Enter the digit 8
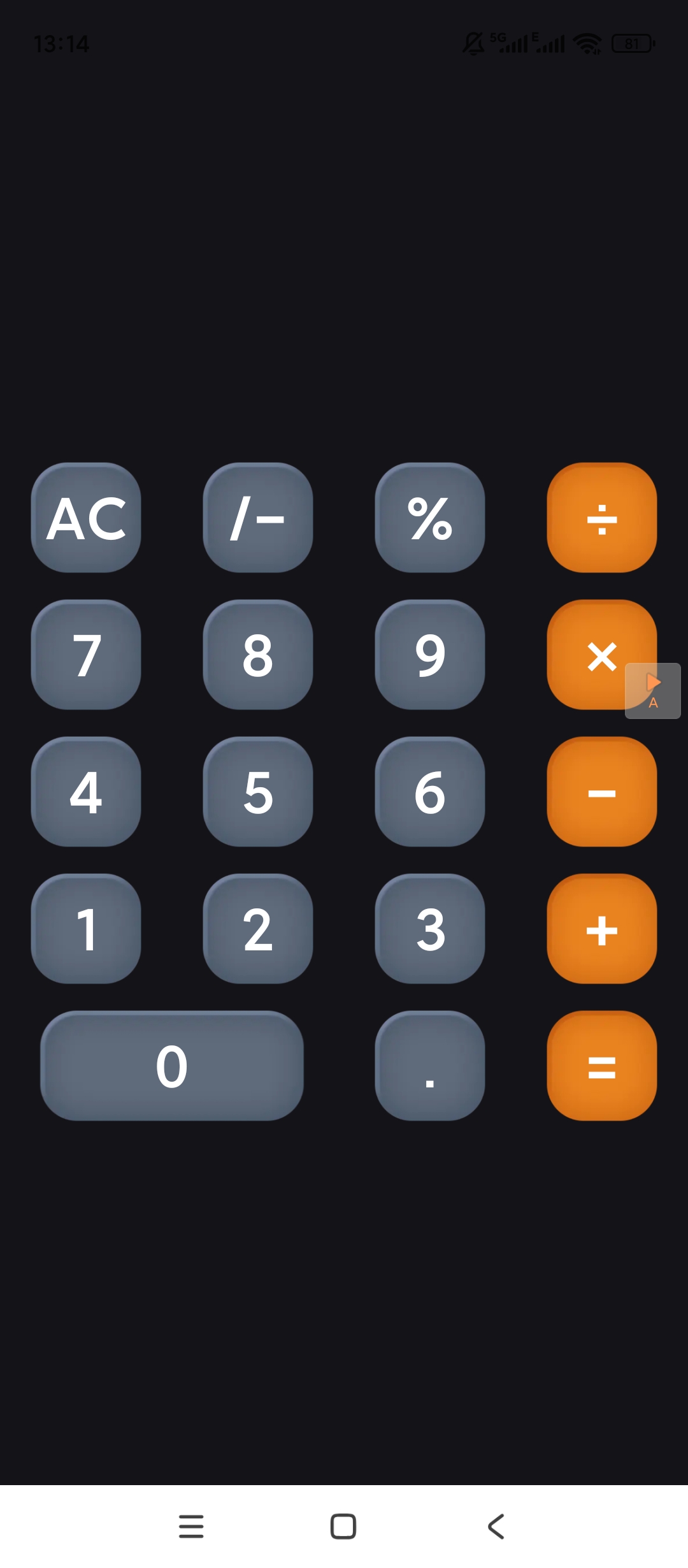Screen dimensions: 688x1568 click(258, 655)
